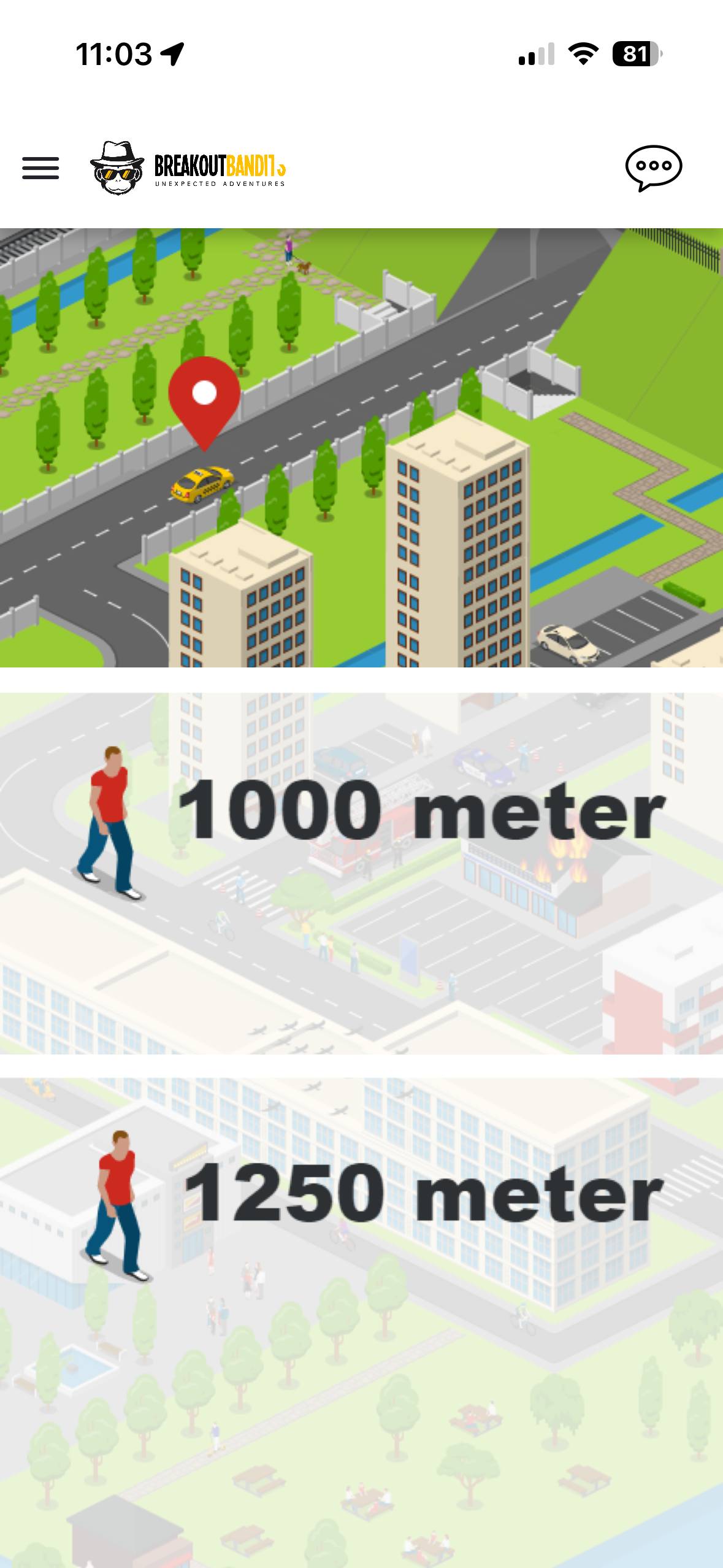Select the 1000 meter walking distance

(361, 874)
